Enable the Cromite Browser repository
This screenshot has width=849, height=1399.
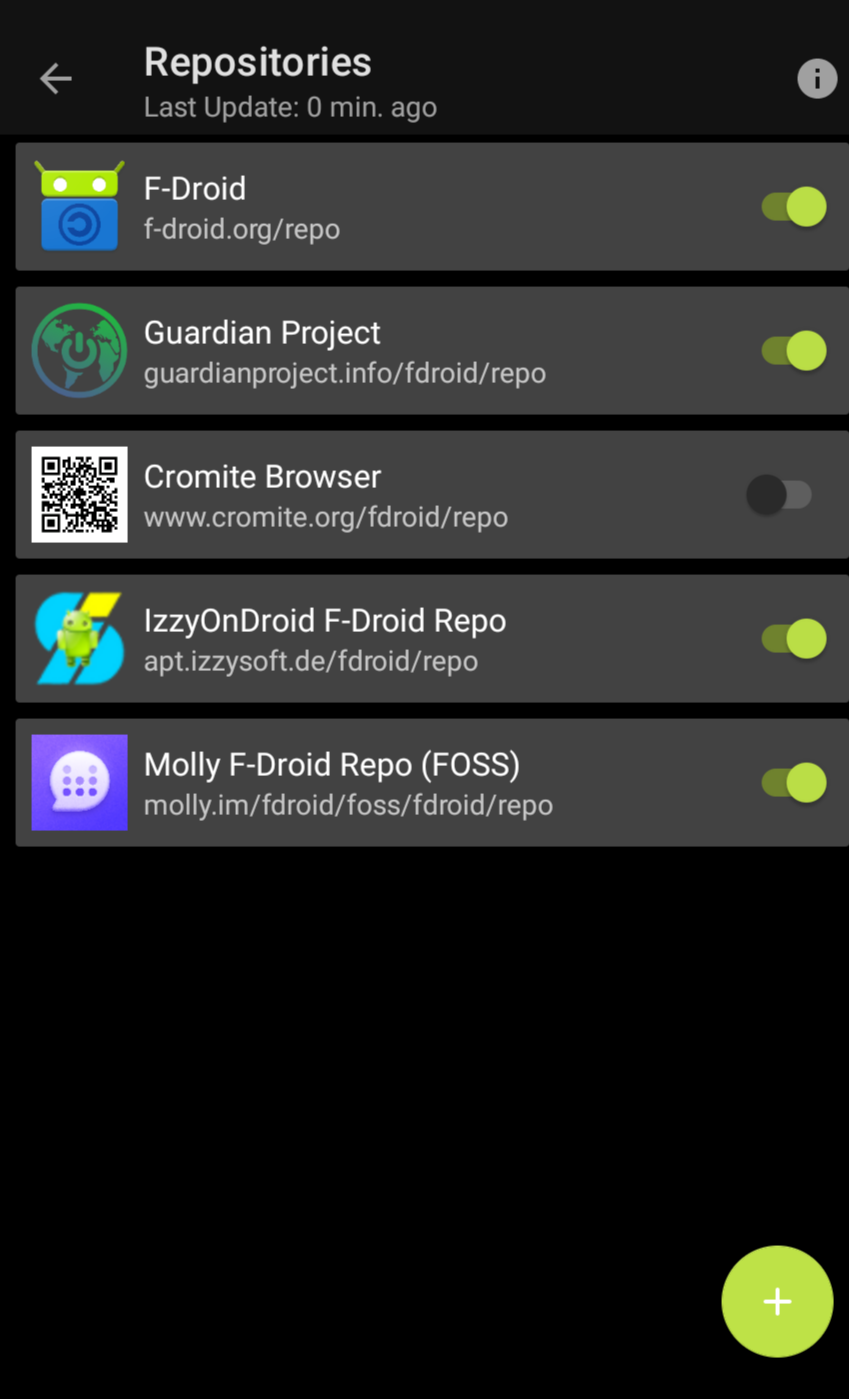780,495
